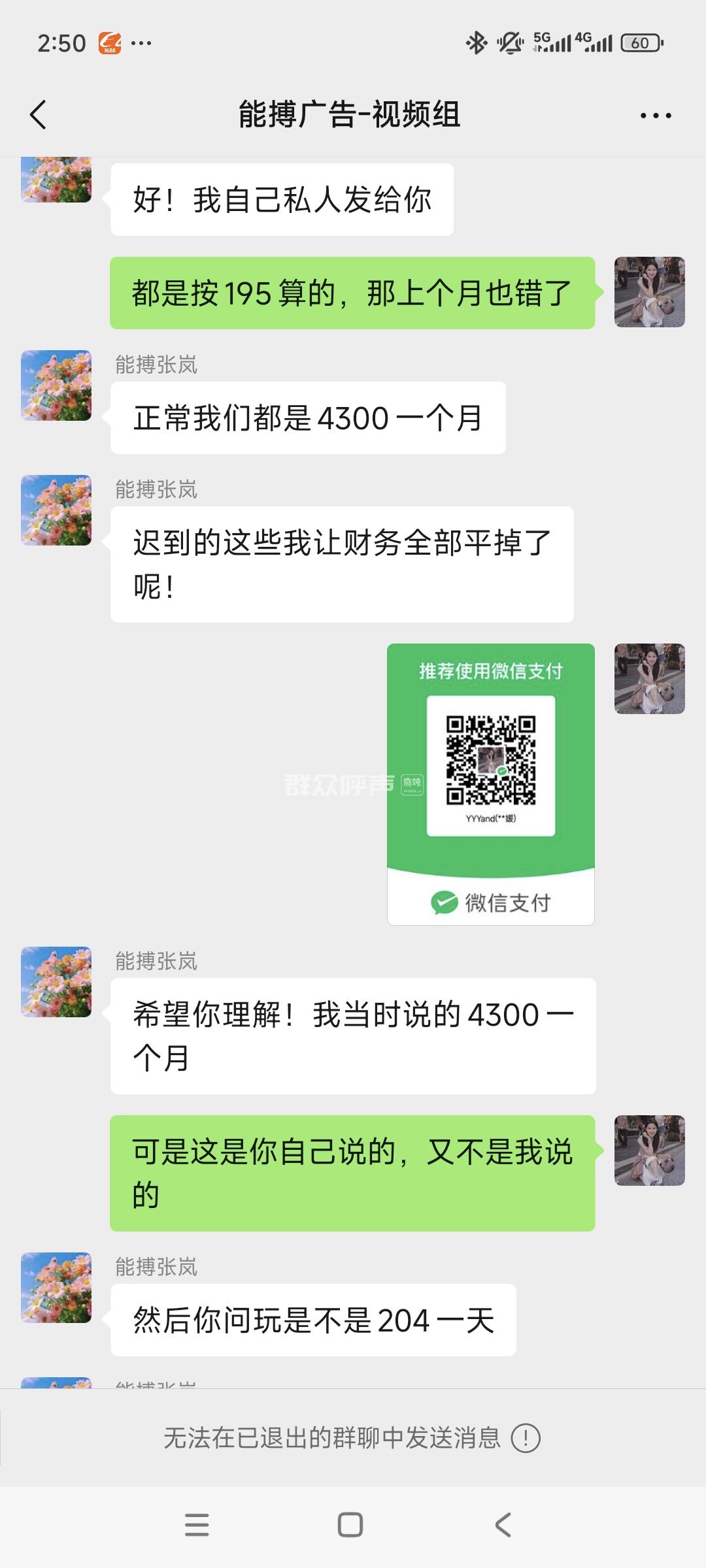Open the three-dot chat options menu

coord(655,116)
